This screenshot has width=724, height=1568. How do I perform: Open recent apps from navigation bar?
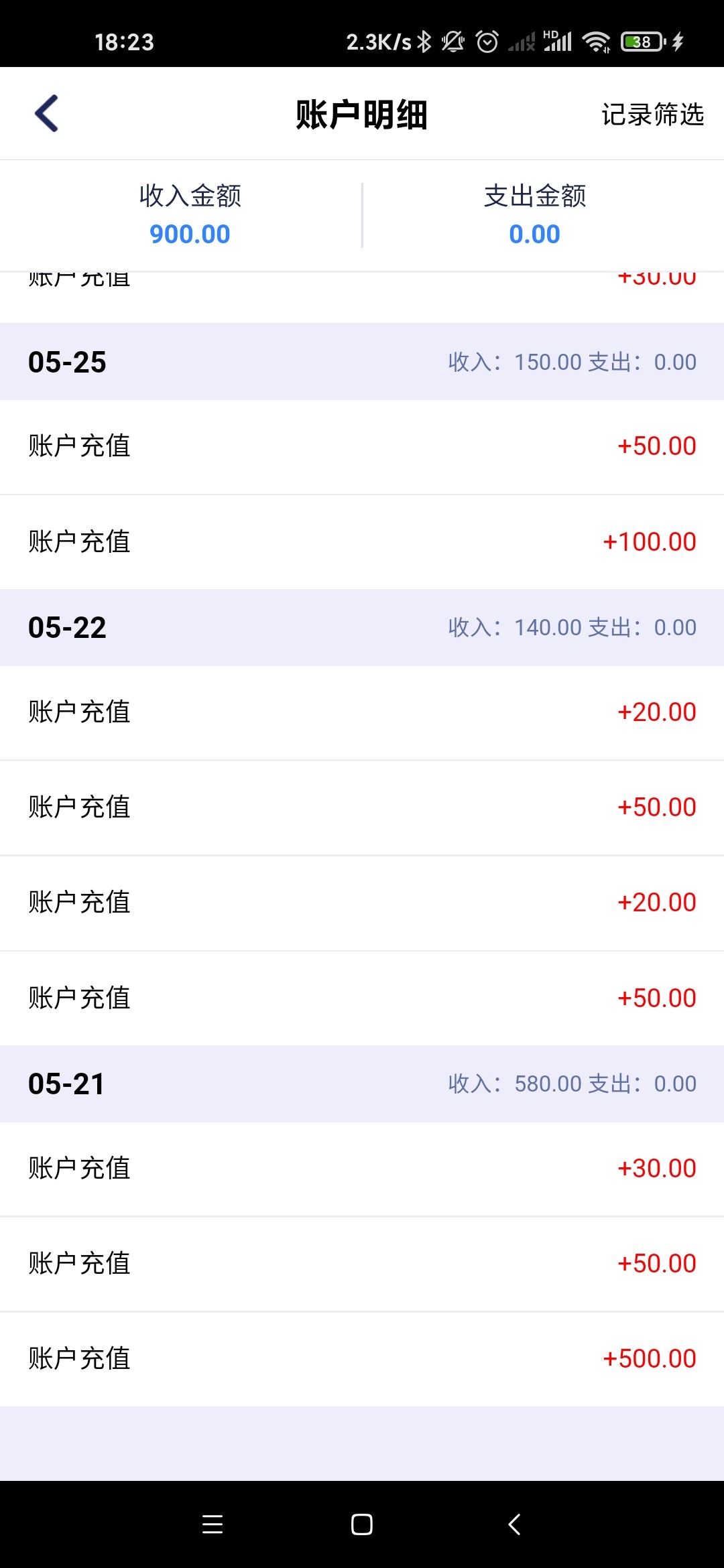(213, 1524)
